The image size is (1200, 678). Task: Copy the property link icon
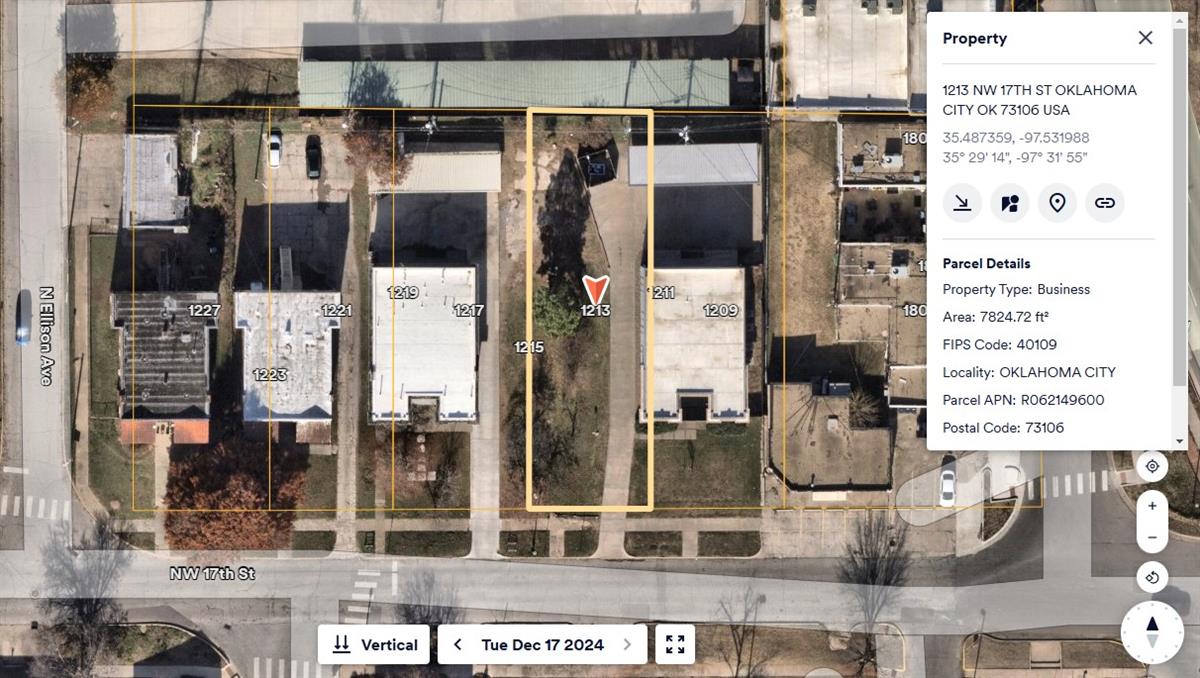coord(1105,203)
